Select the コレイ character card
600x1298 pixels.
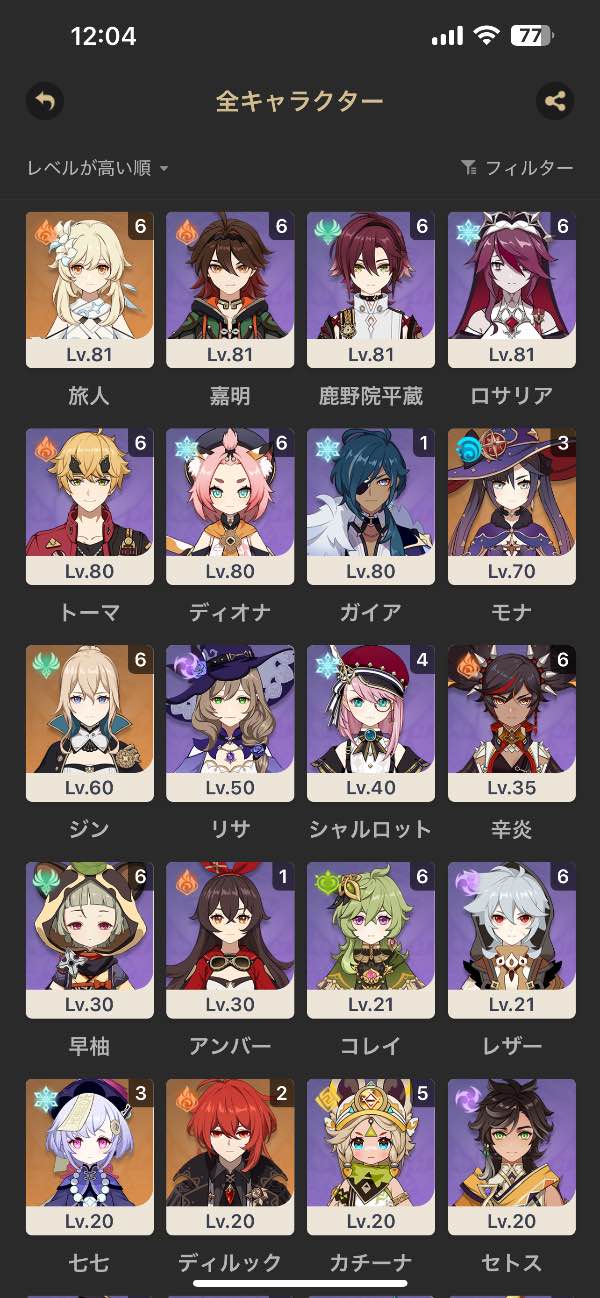371,940
